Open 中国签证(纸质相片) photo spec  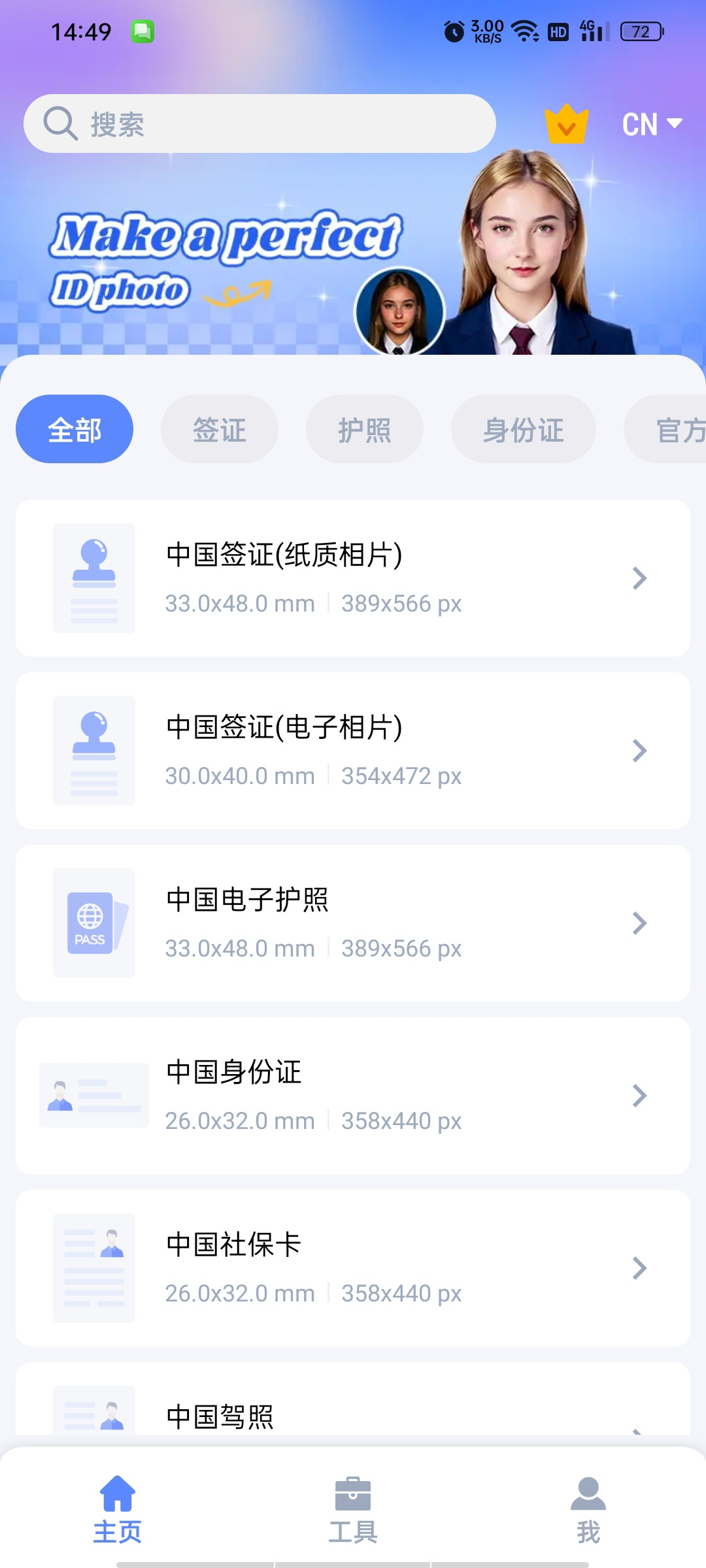353,578
